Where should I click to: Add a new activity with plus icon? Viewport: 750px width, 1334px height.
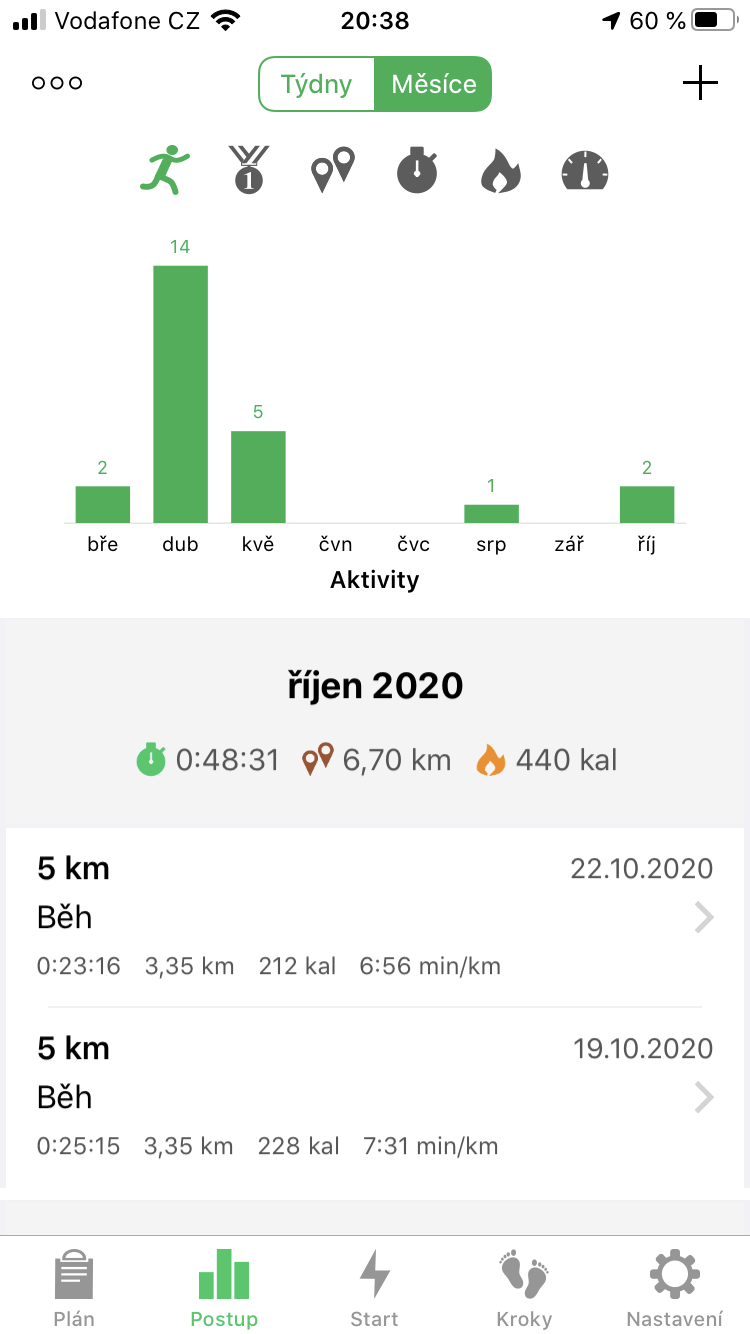pos(700,83)
